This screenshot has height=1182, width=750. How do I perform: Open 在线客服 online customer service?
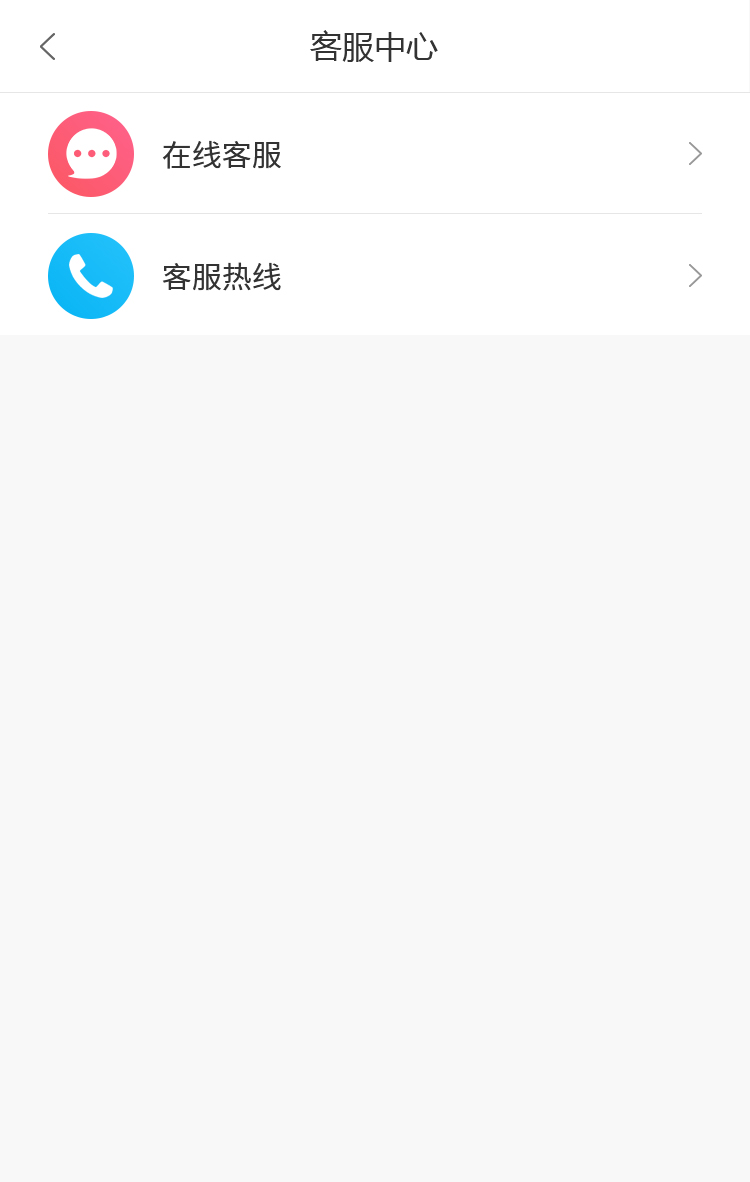(x=374, y=154)
